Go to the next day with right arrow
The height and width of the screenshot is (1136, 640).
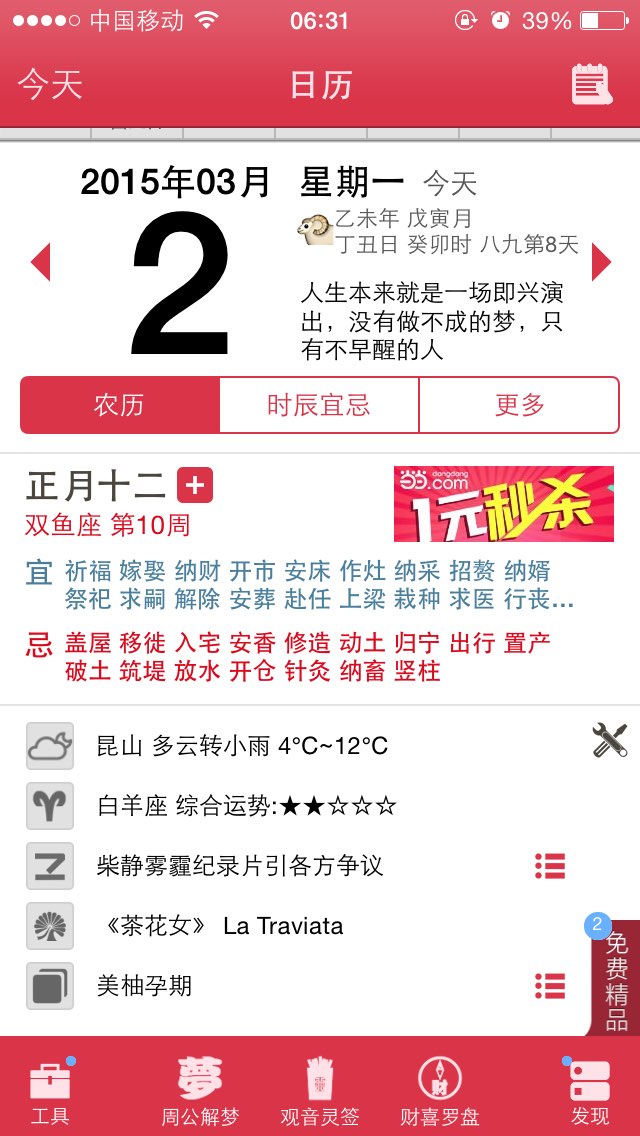(x=602, y=262)
